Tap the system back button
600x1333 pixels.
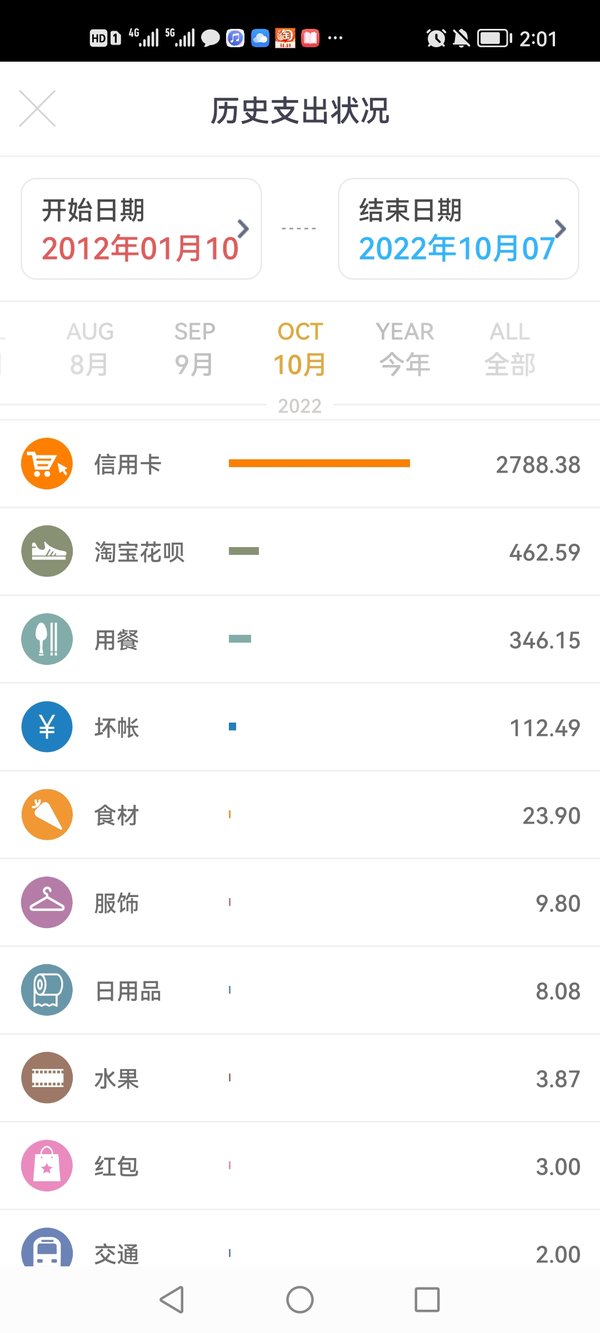pyautogui.click(x=172, y=1299)
